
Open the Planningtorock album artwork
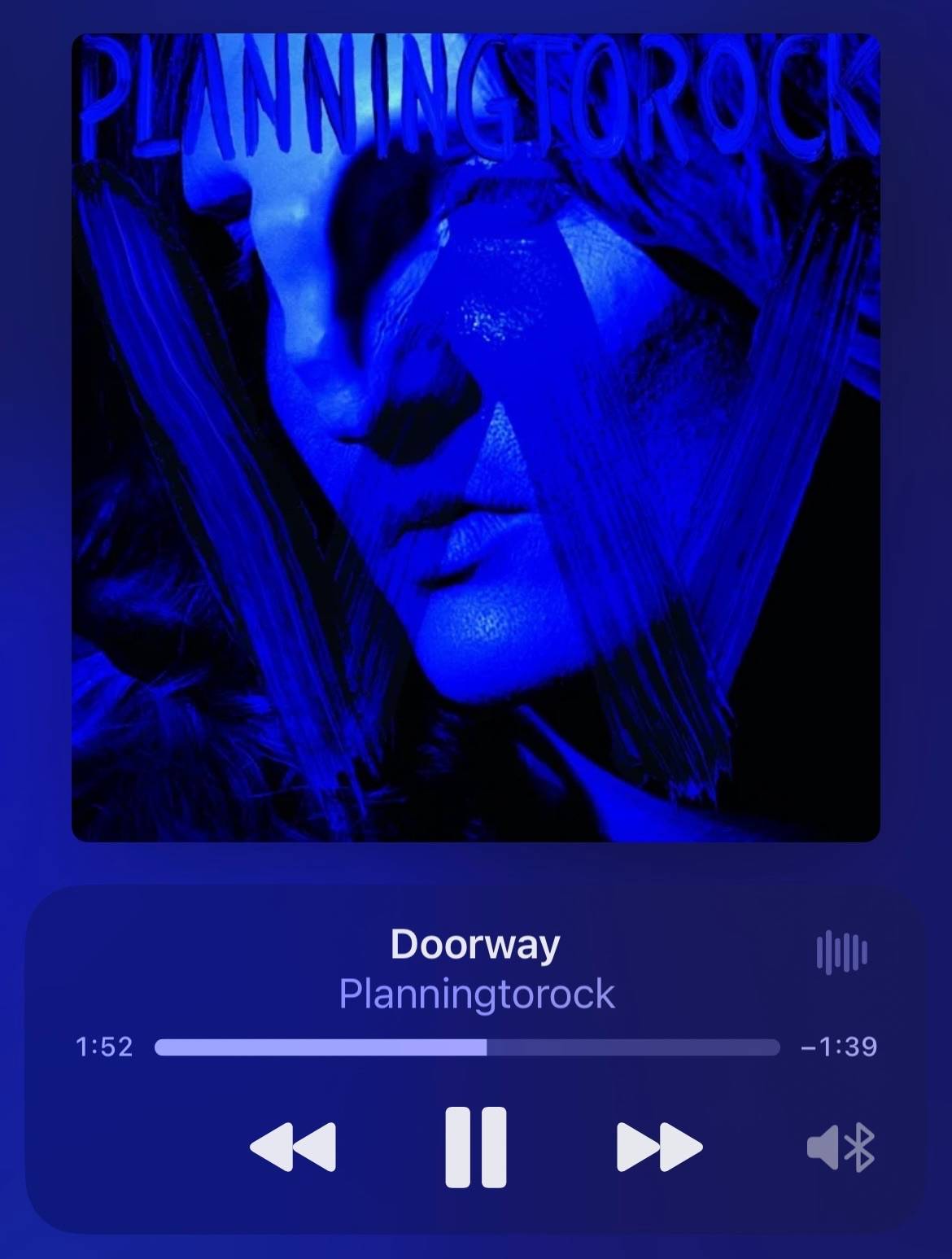(x=476, y=437)
